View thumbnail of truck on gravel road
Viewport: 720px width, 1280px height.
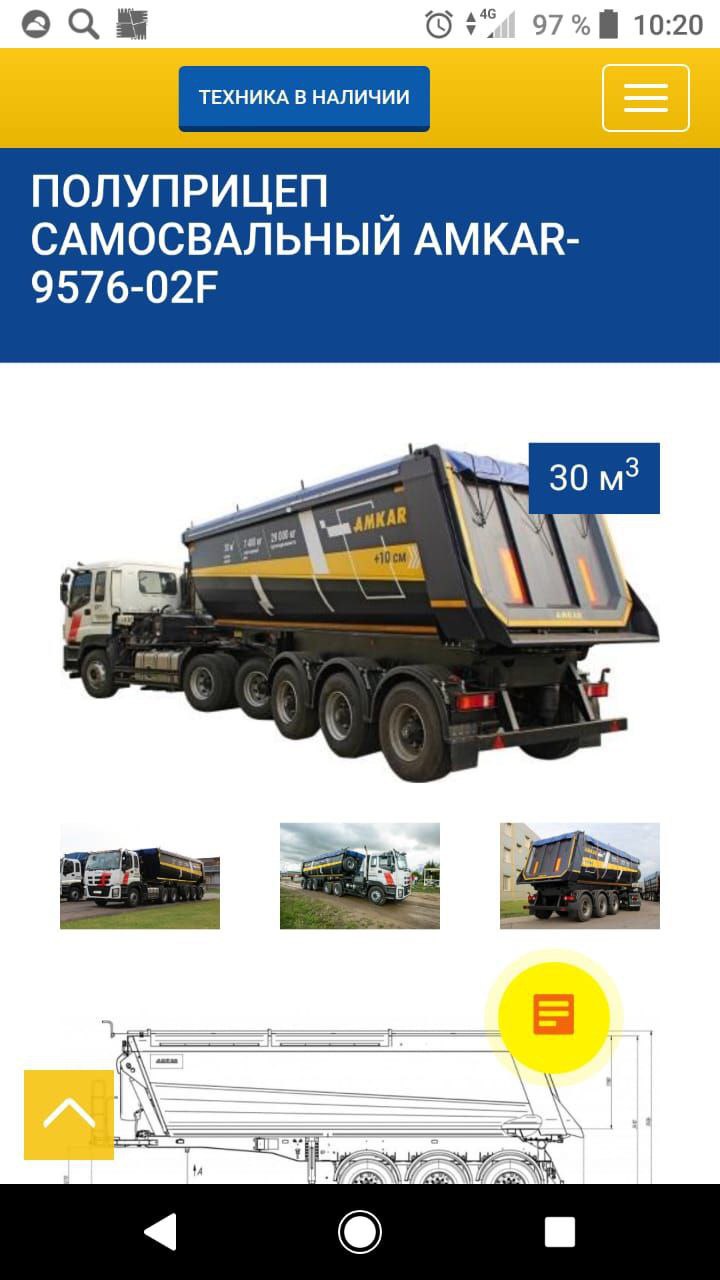360,876
